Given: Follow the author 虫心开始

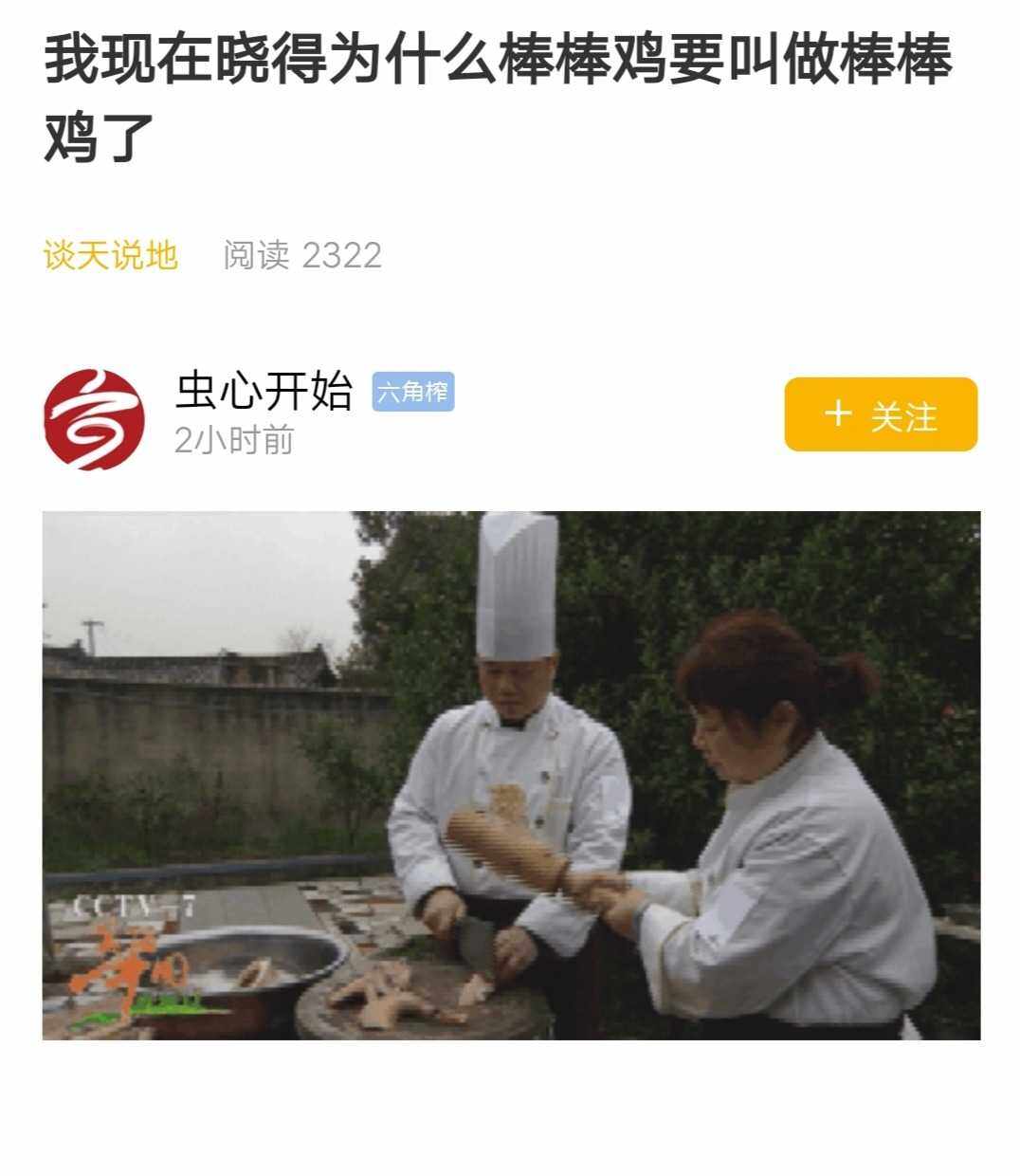Looking at the screenshot, I should [x=880, y=414].
